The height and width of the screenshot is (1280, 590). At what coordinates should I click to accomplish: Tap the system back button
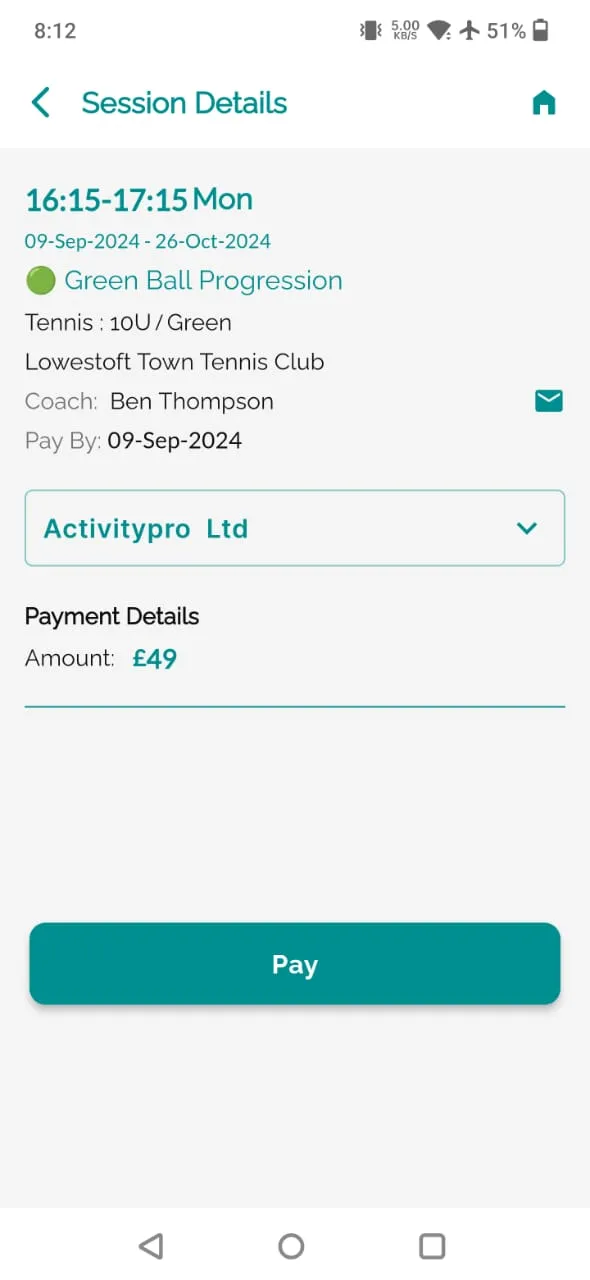[x=151, y=1245]
